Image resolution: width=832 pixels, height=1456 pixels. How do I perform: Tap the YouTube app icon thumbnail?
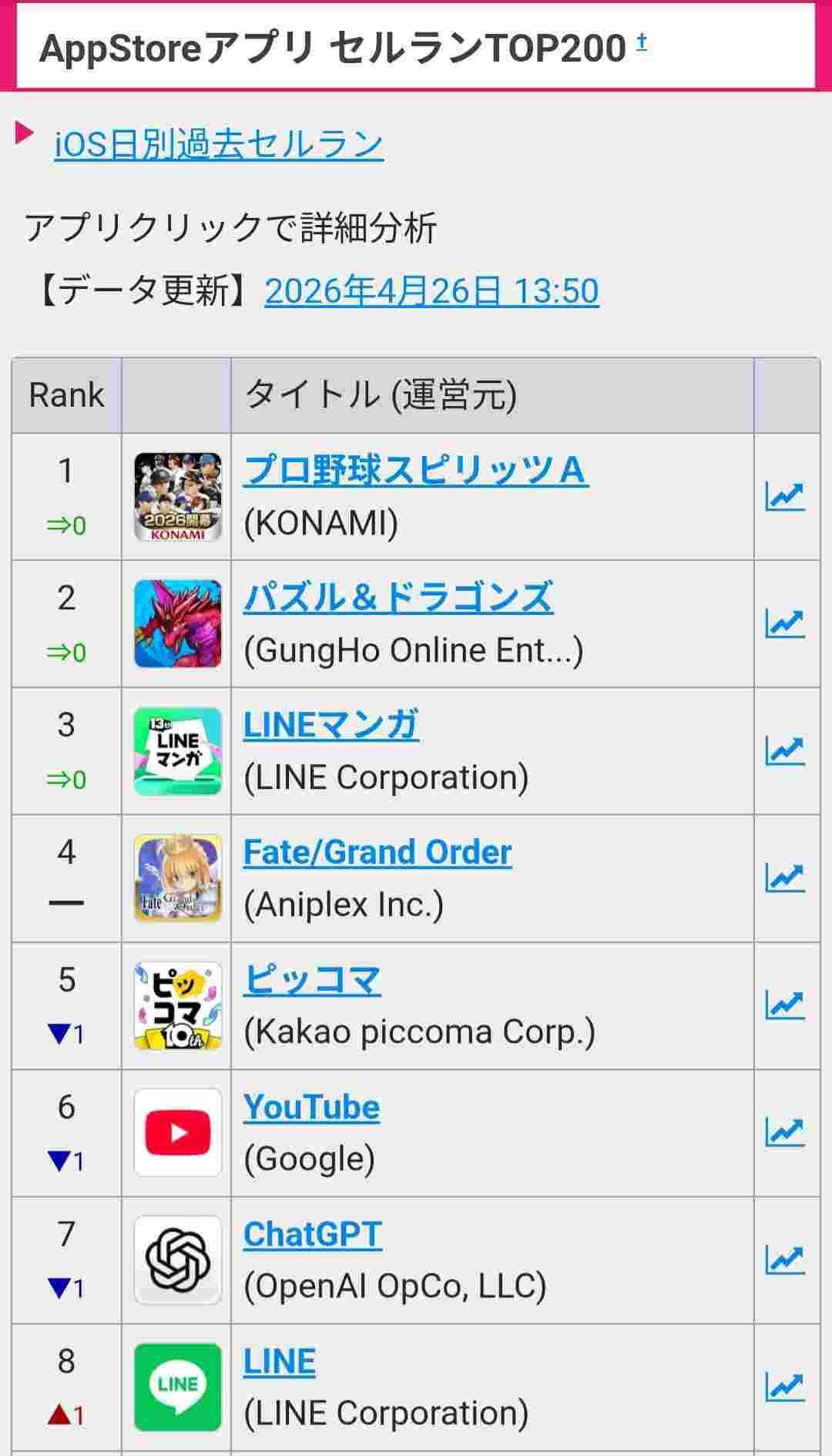(178, 1132)
